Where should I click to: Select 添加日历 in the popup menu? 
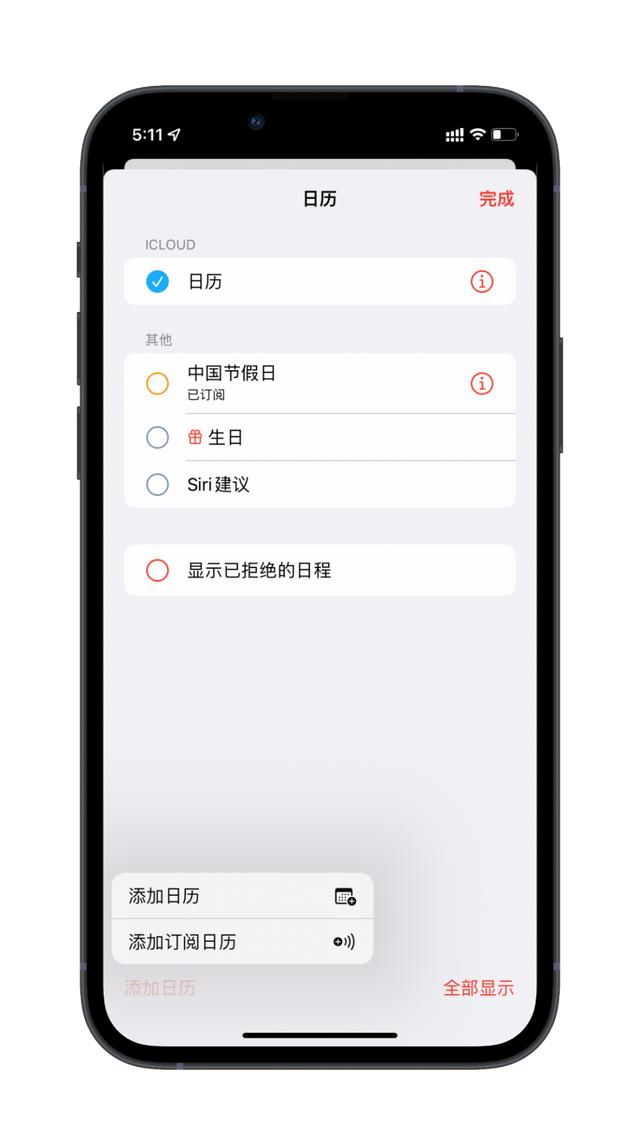pyautogui.click(x=242, y=896)
